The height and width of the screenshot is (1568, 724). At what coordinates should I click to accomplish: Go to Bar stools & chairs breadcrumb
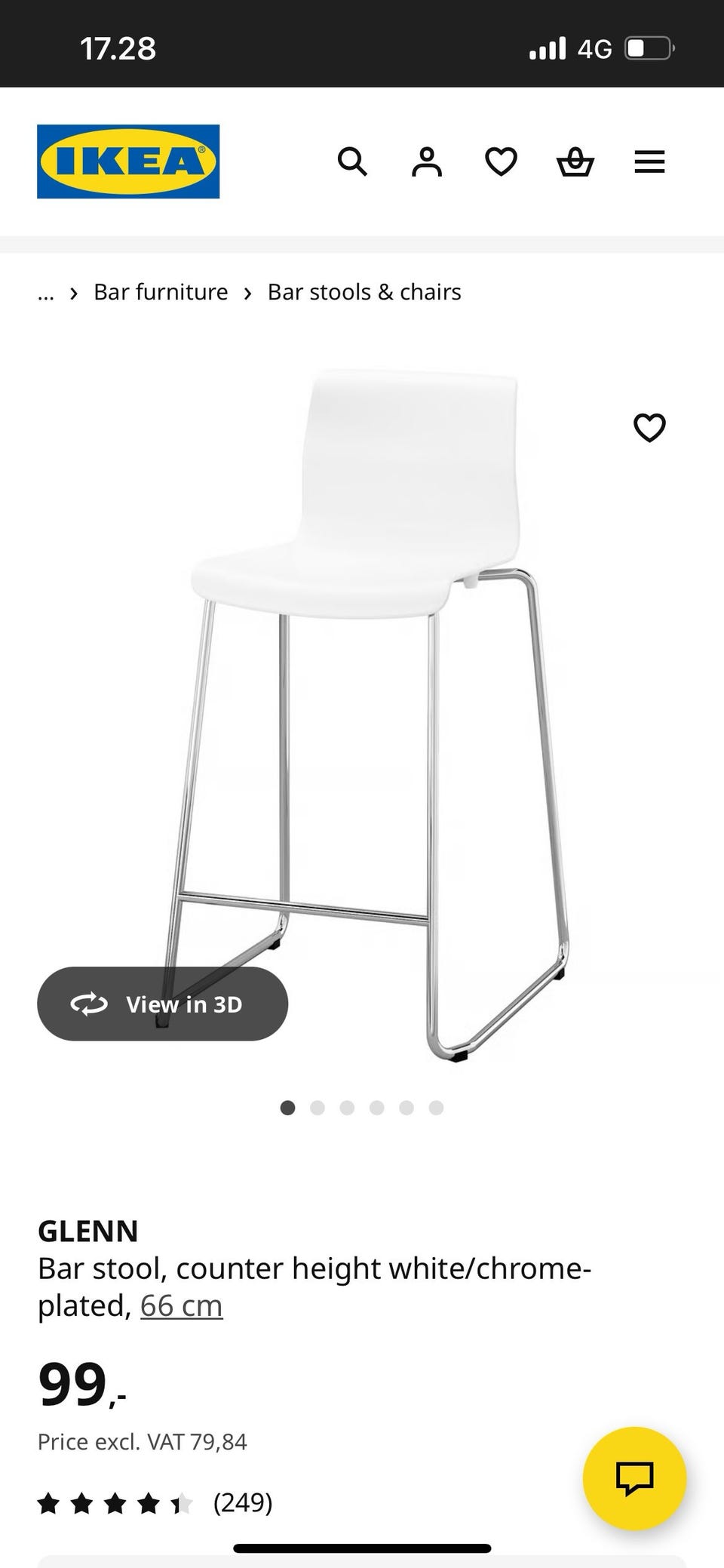(x=364, y=292)
